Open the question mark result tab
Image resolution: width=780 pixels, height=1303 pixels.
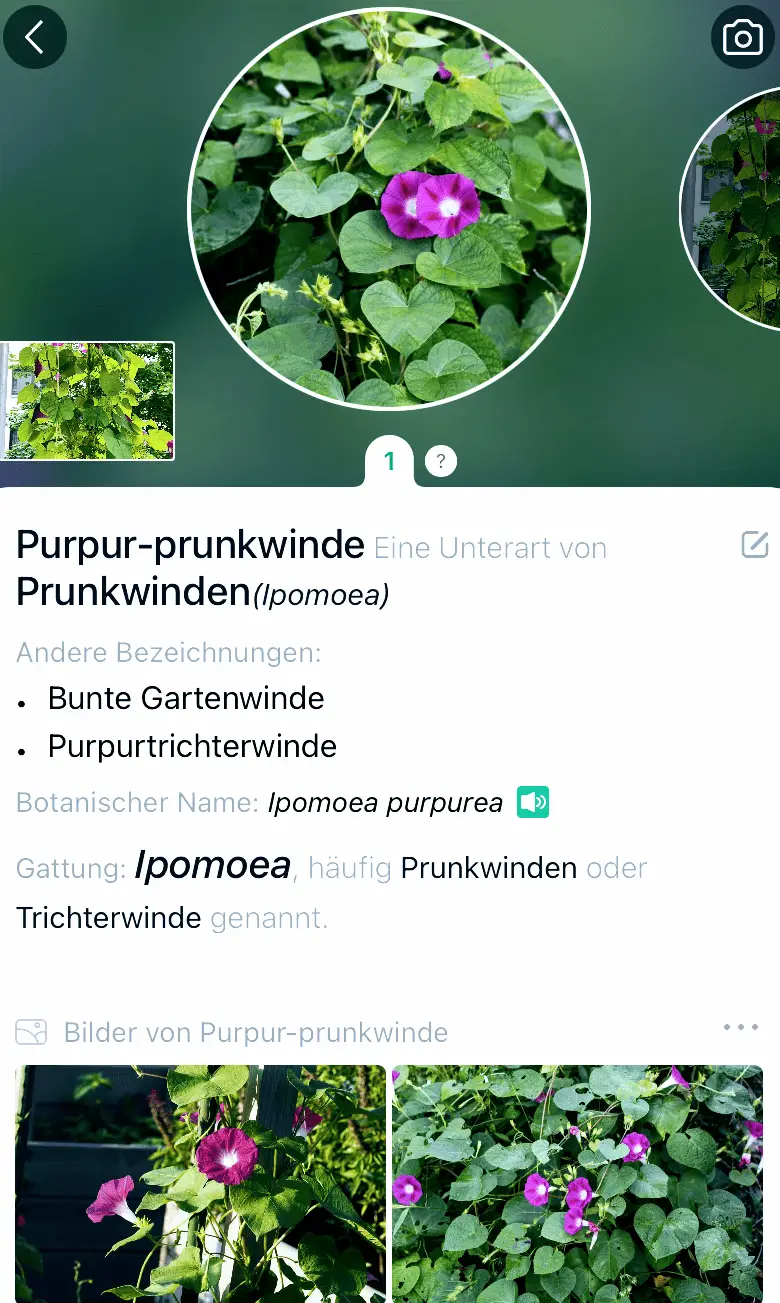coord(441,461)
